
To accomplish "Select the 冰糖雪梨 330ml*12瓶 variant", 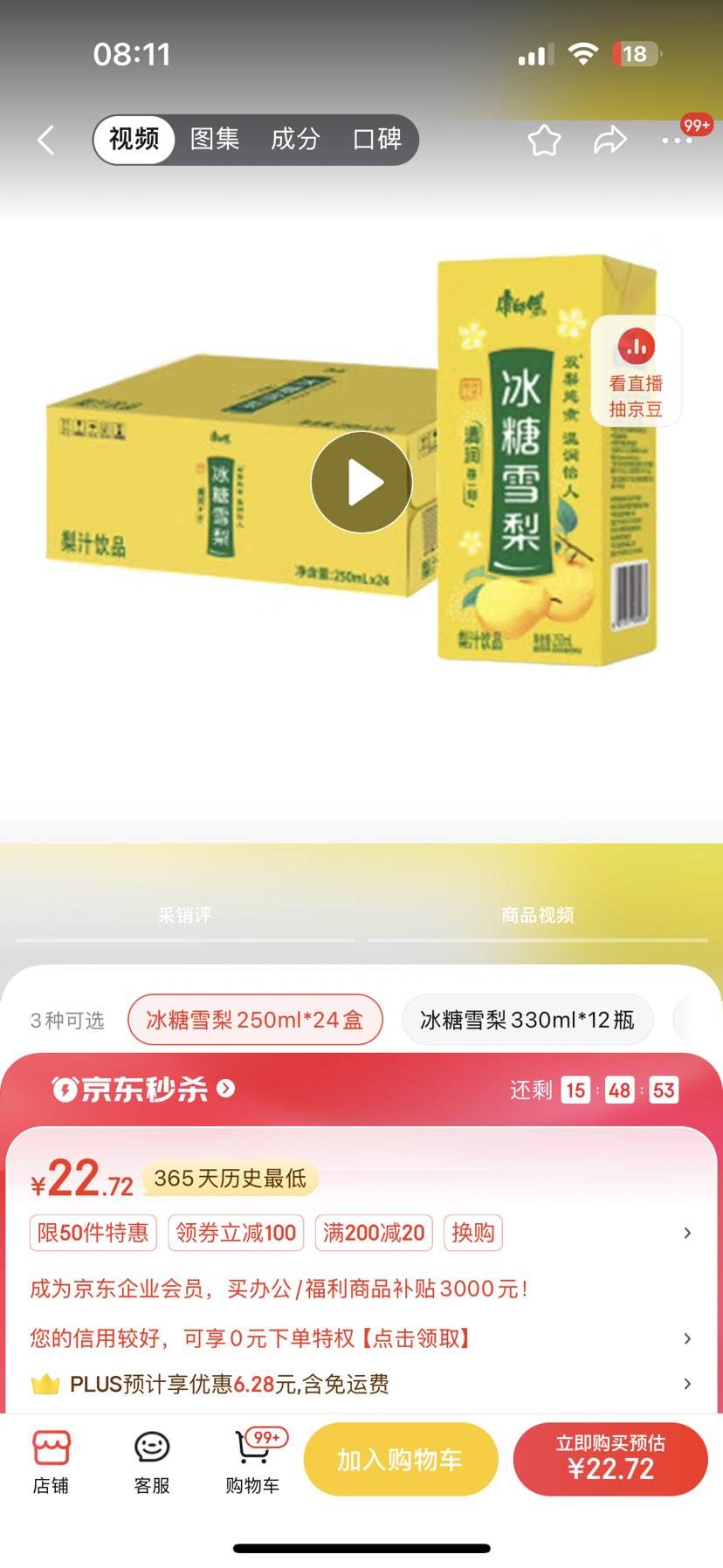I will coord(527,1019).
